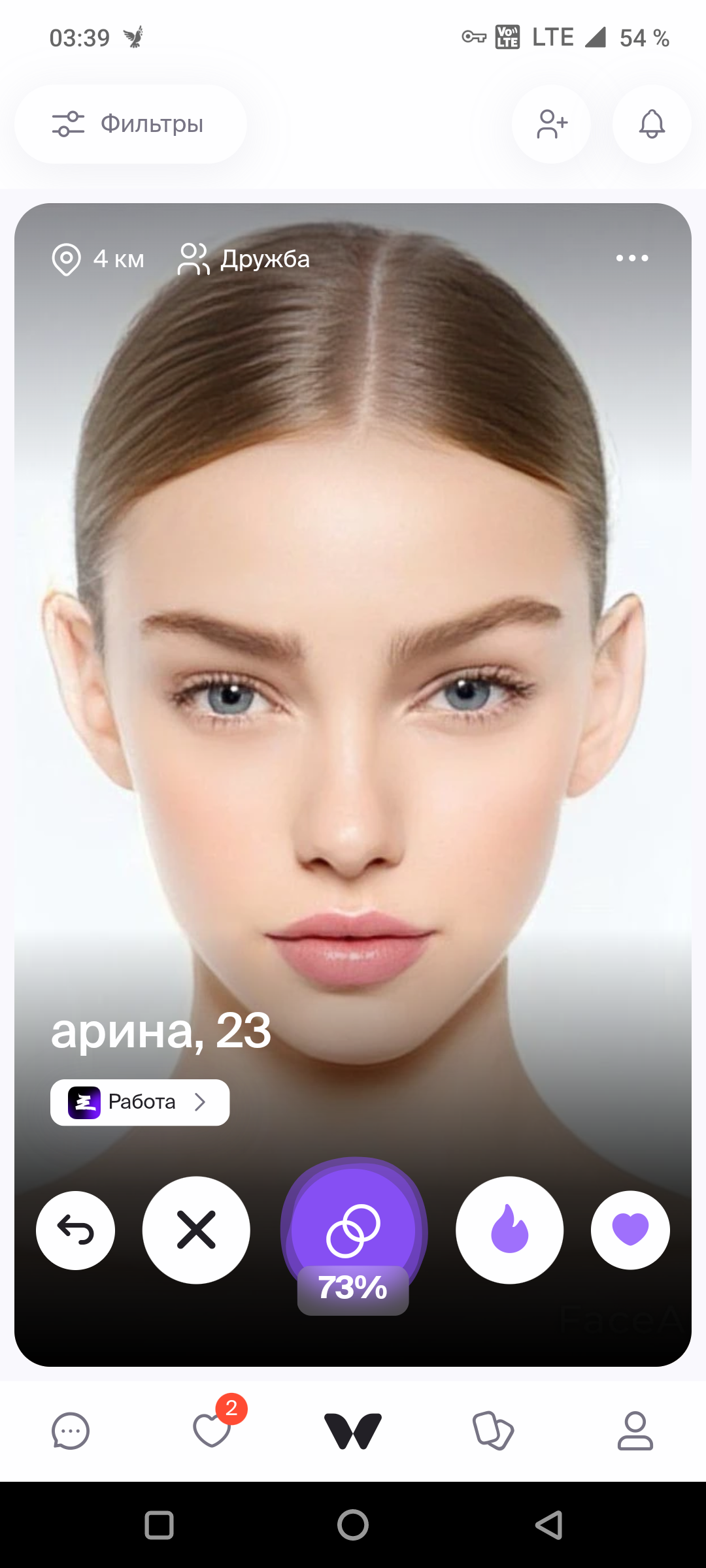Image resolution: width=706 pixels, height=1568 pixels.
Task: Switch to the chats tab
Action: pos(71,1431)
